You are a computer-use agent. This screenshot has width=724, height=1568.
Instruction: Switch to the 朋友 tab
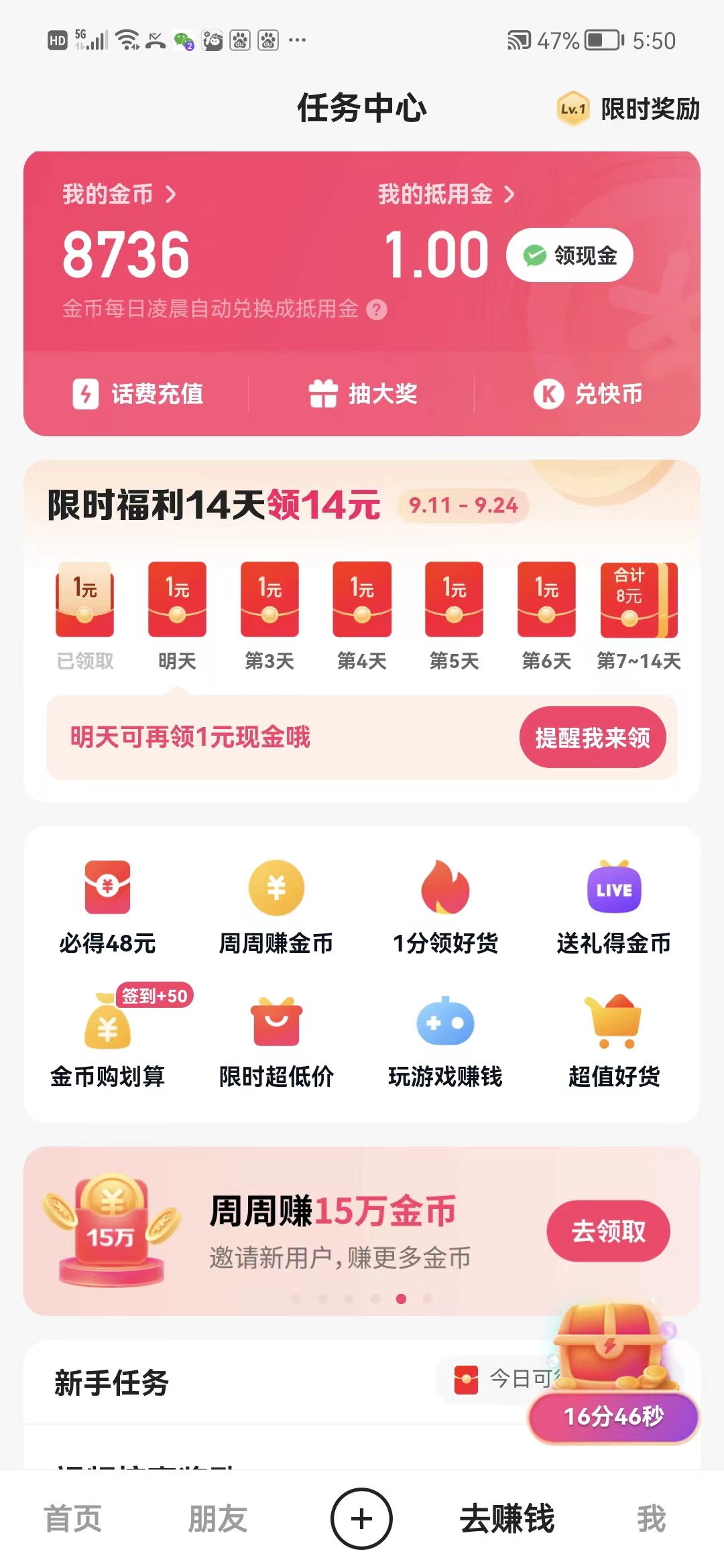pyautogui.click(x=217, y=1519)
